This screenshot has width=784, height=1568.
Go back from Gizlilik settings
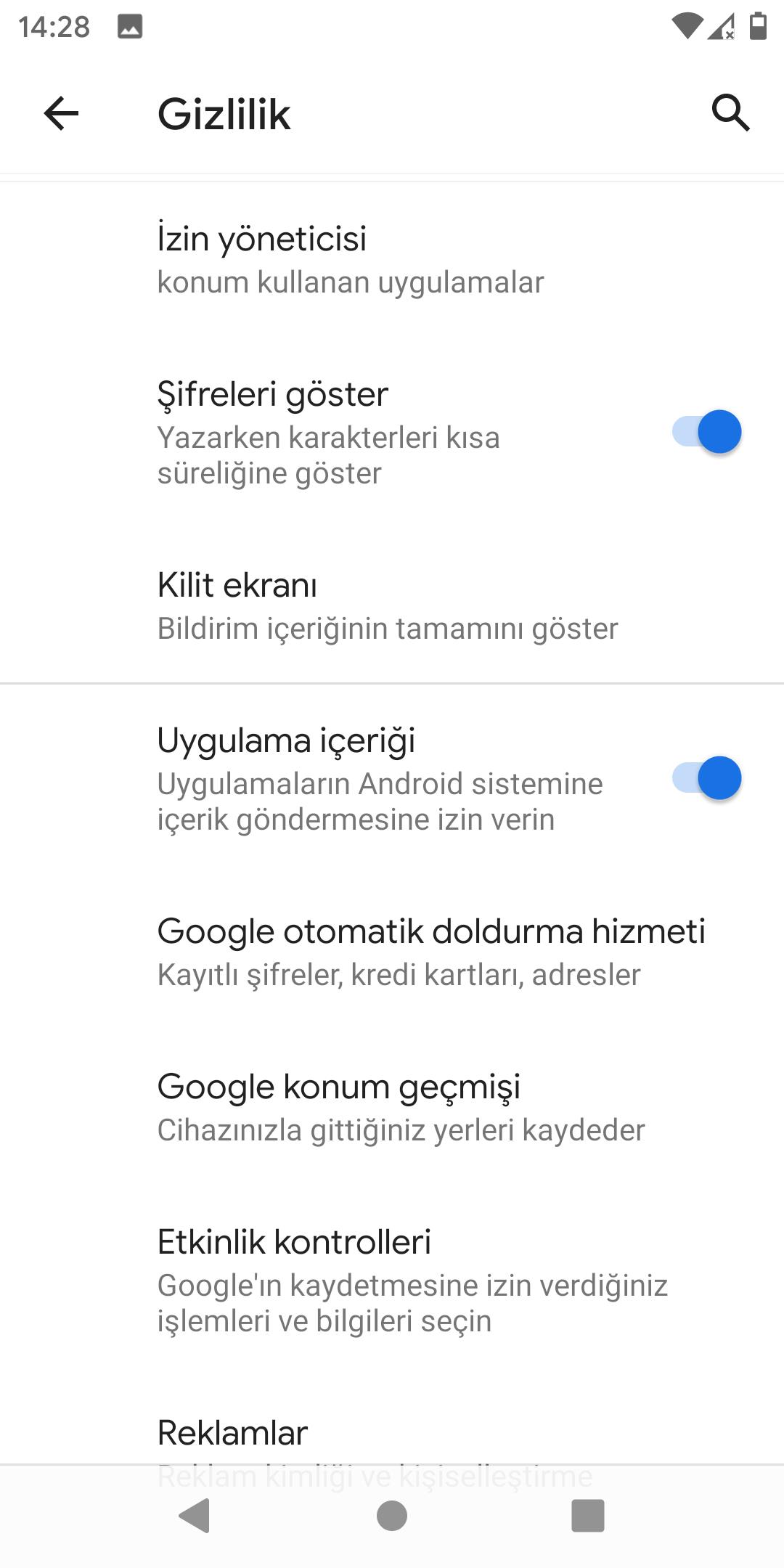pyautogui.click(x=61, y=113)
